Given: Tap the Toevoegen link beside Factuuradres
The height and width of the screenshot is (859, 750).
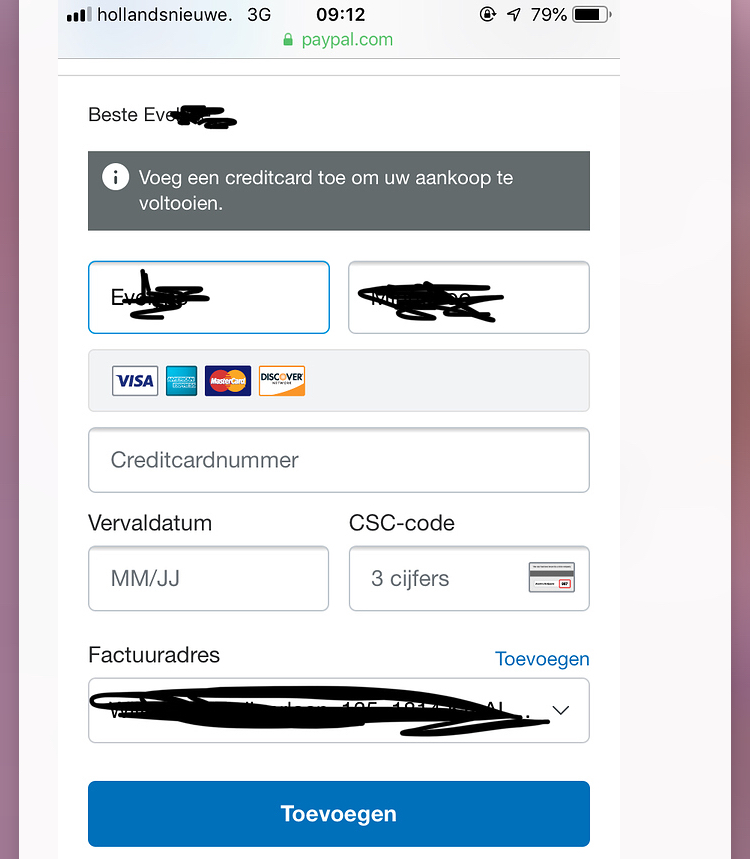Looking at the screenshot, I should [x=541, y=659].
